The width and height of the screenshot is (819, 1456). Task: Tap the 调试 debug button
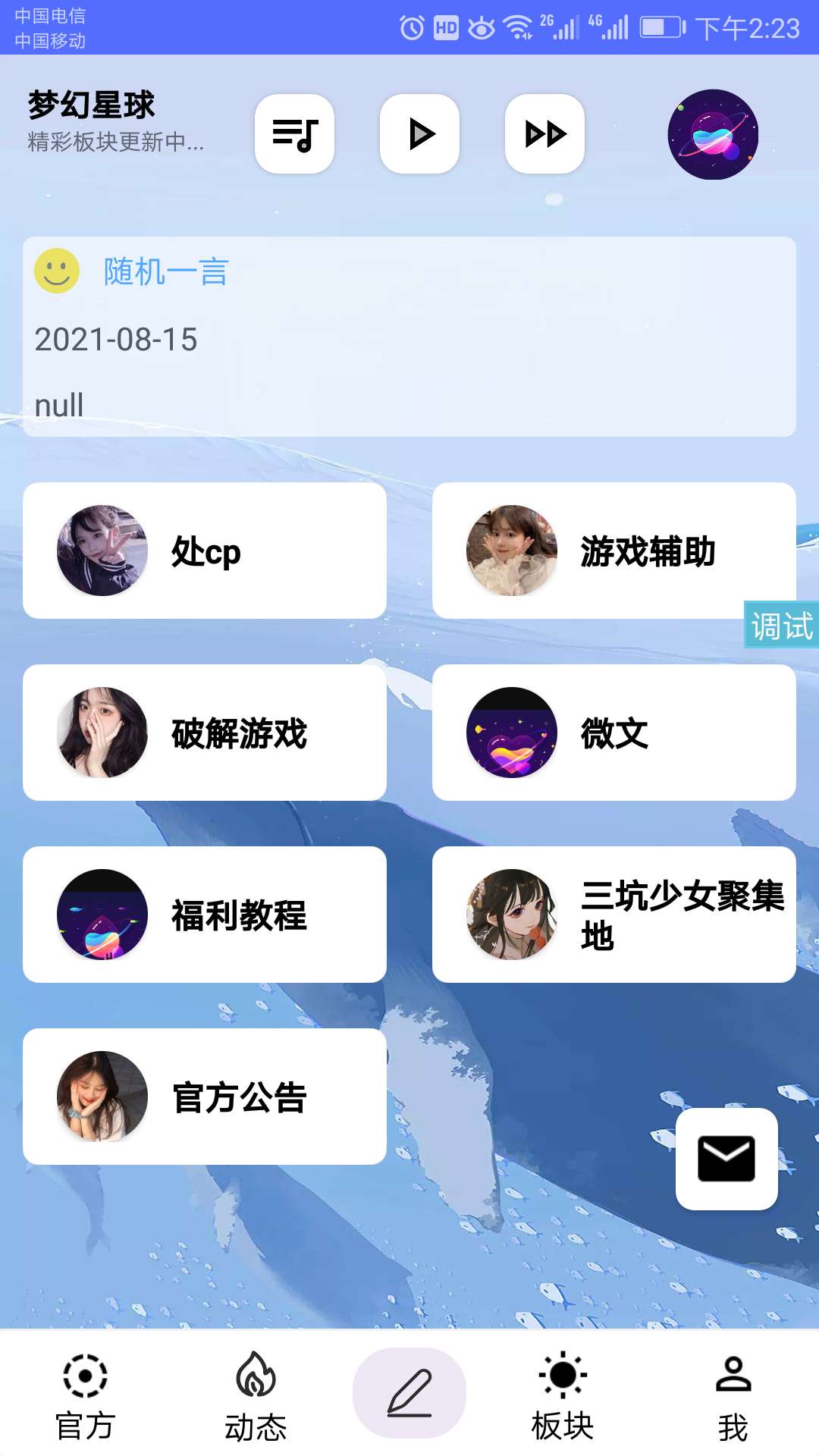(x=781, y=625)
